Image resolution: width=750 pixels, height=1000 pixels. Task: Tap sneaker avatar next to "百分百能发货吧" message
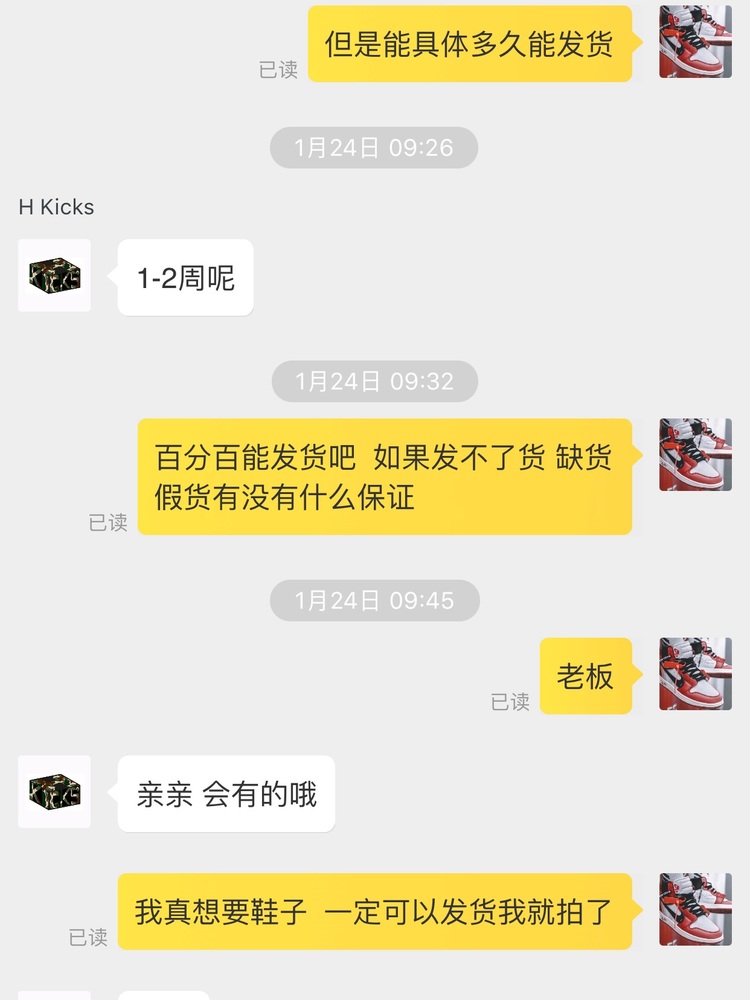(695, 454)
